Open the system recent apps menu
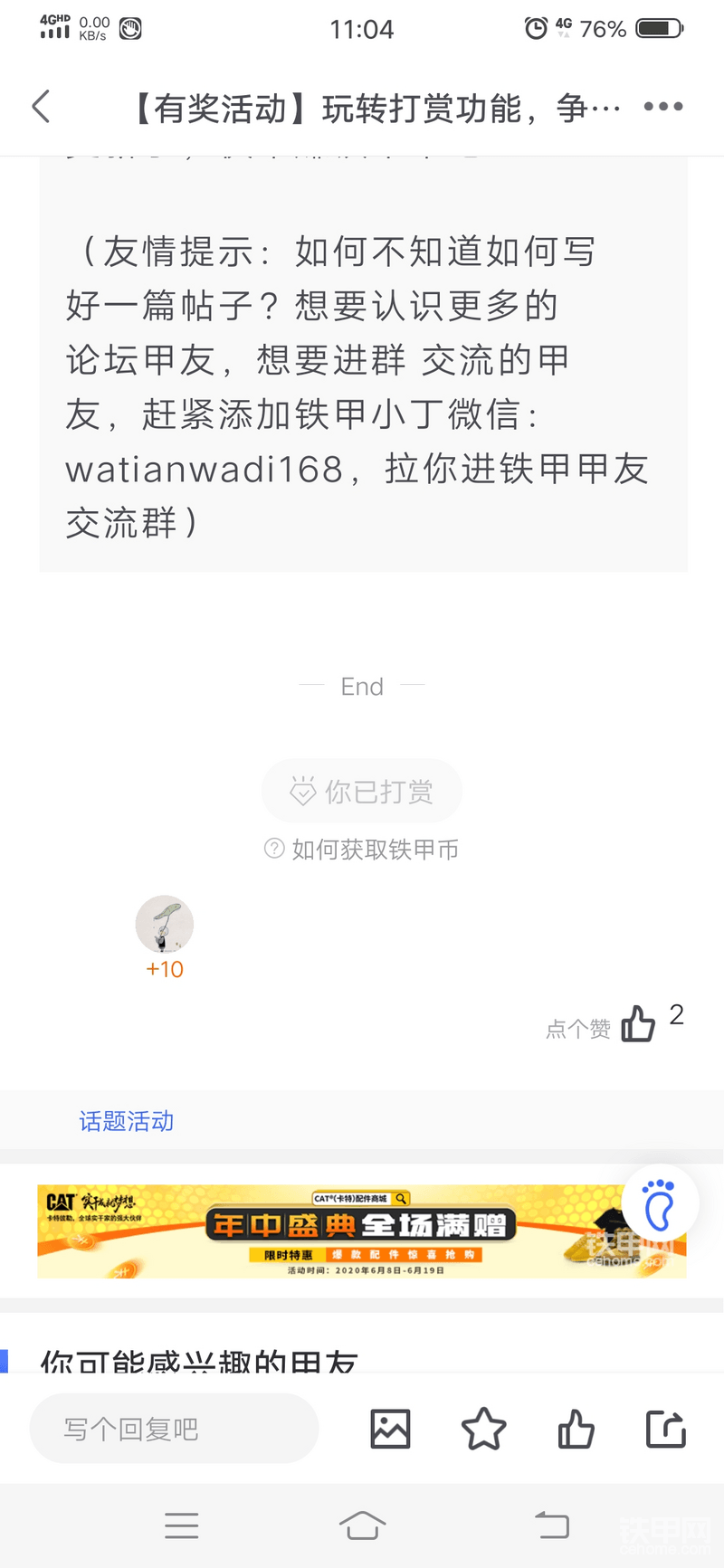 coord(182,1525)
